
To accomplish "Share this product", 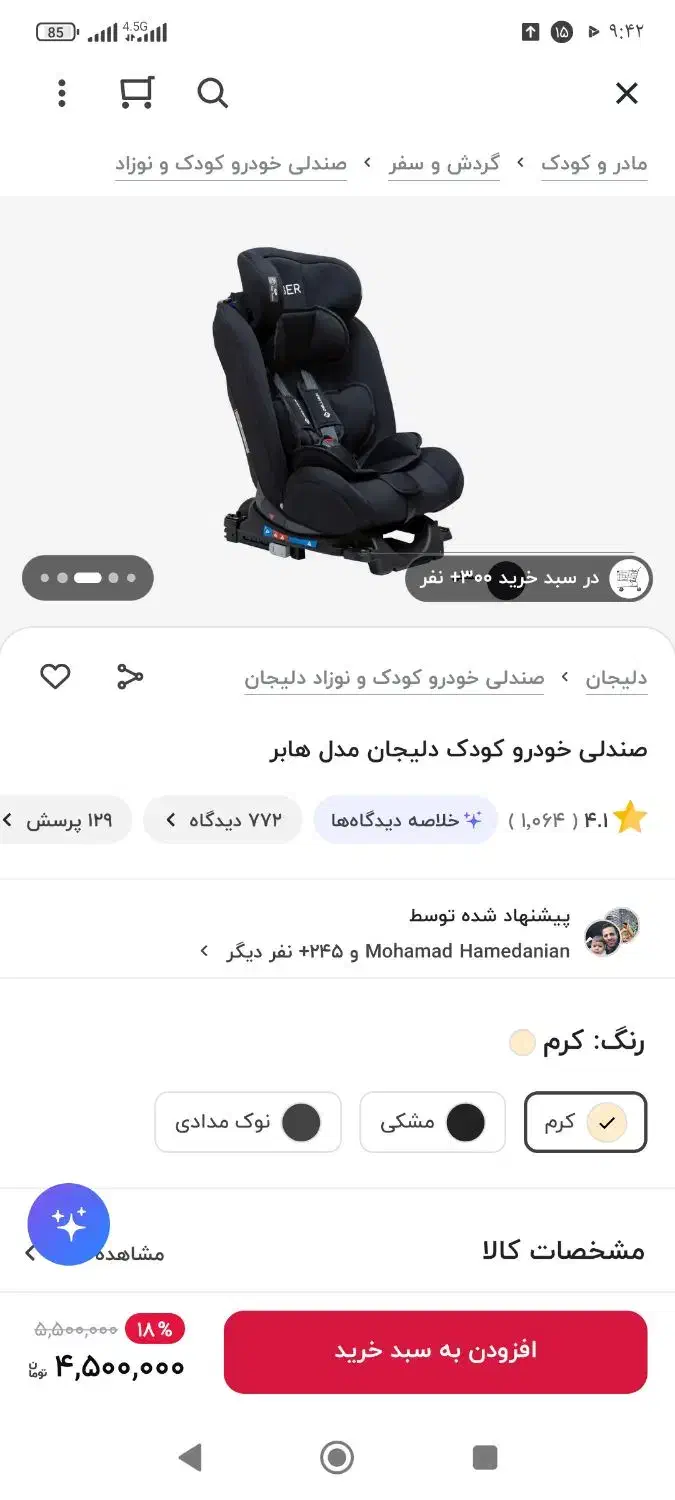I will [130, 677].
